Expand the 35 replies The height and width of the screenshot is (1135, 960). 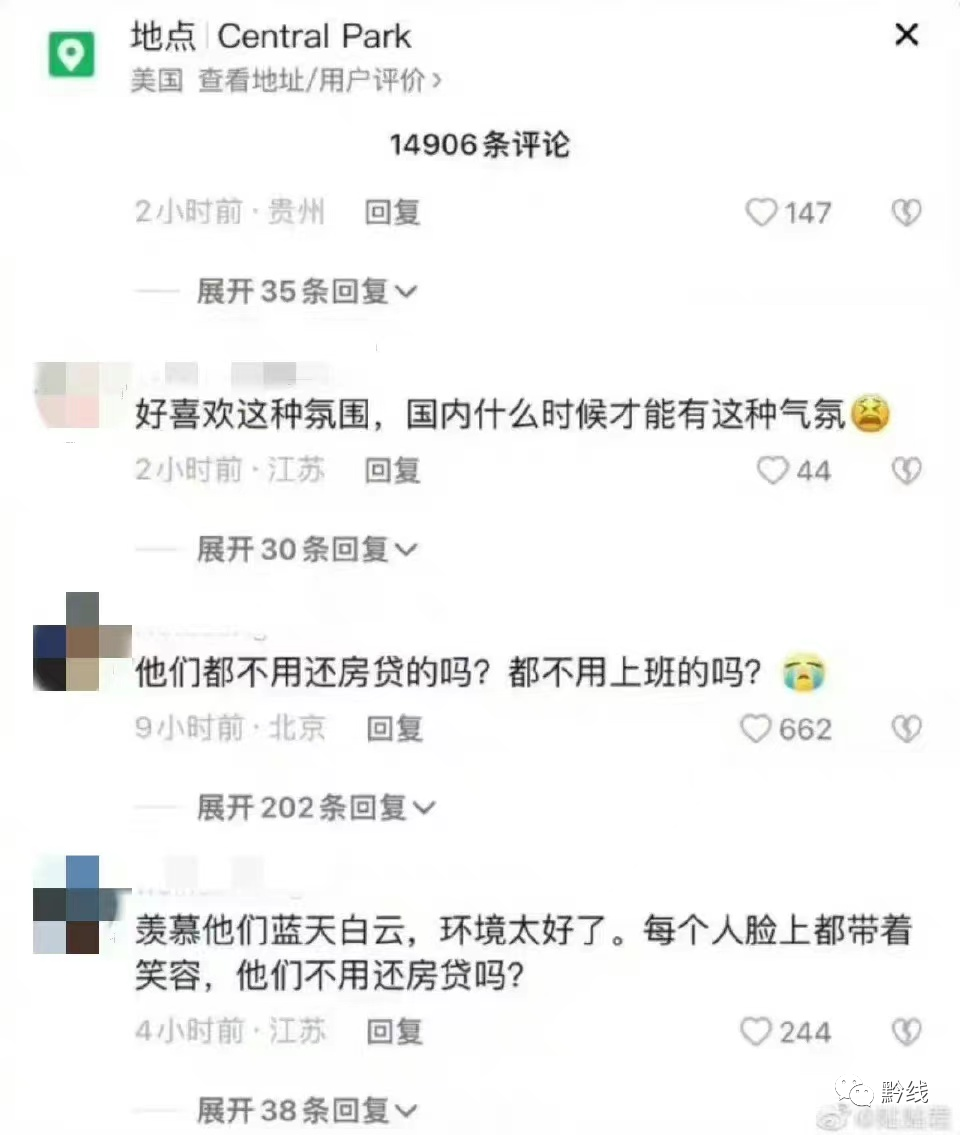tap(305, 291)
